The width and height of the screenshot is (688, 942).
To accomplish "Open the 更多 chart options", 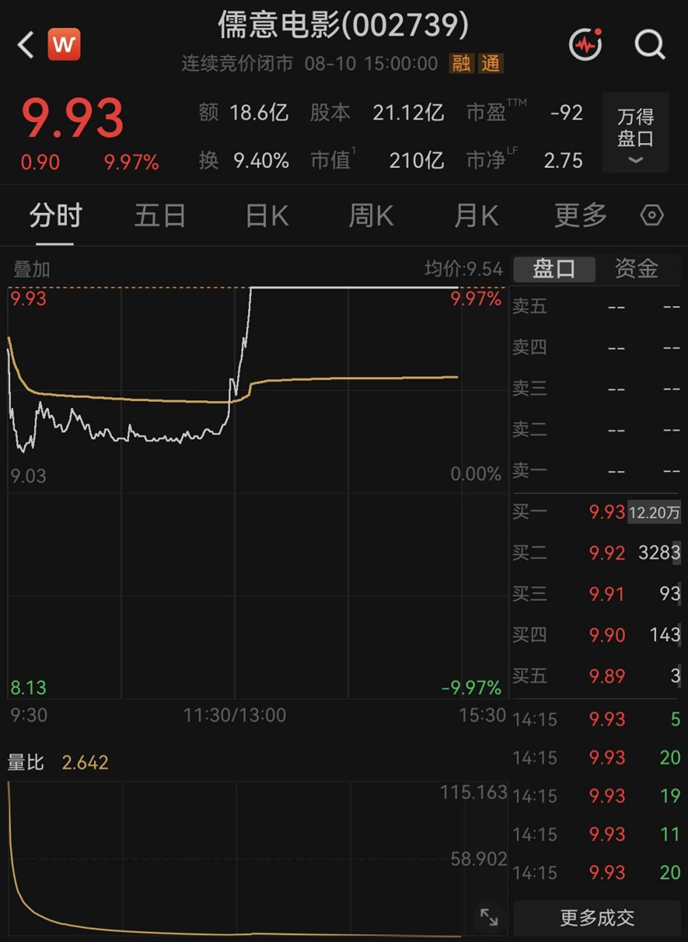I will click(580, 215).
